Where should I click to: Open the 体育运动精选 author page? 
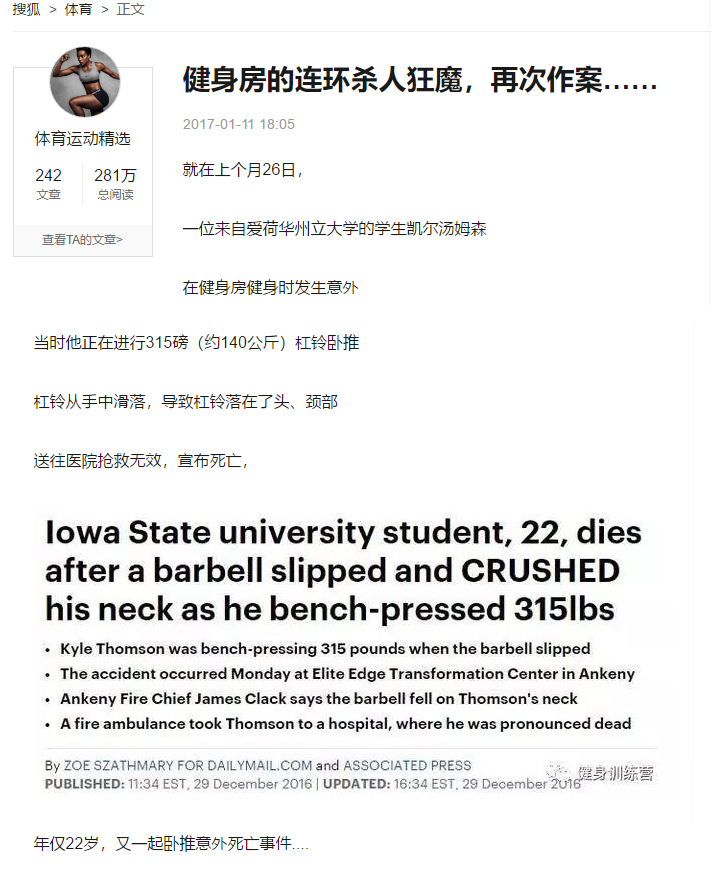coord(83,139)
